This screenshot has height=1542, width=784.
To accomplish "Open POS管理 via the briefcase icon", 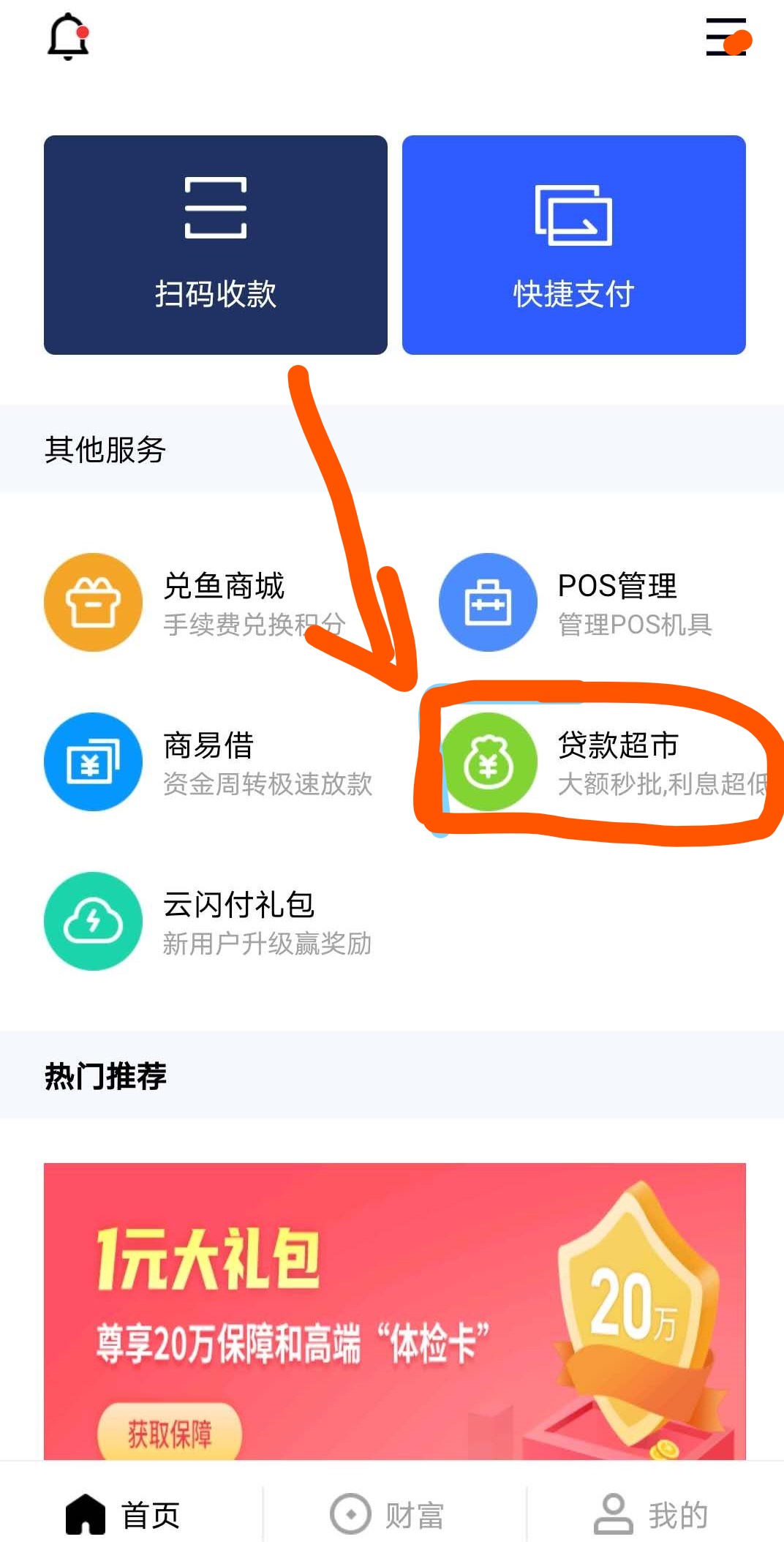I will (489, 602).
